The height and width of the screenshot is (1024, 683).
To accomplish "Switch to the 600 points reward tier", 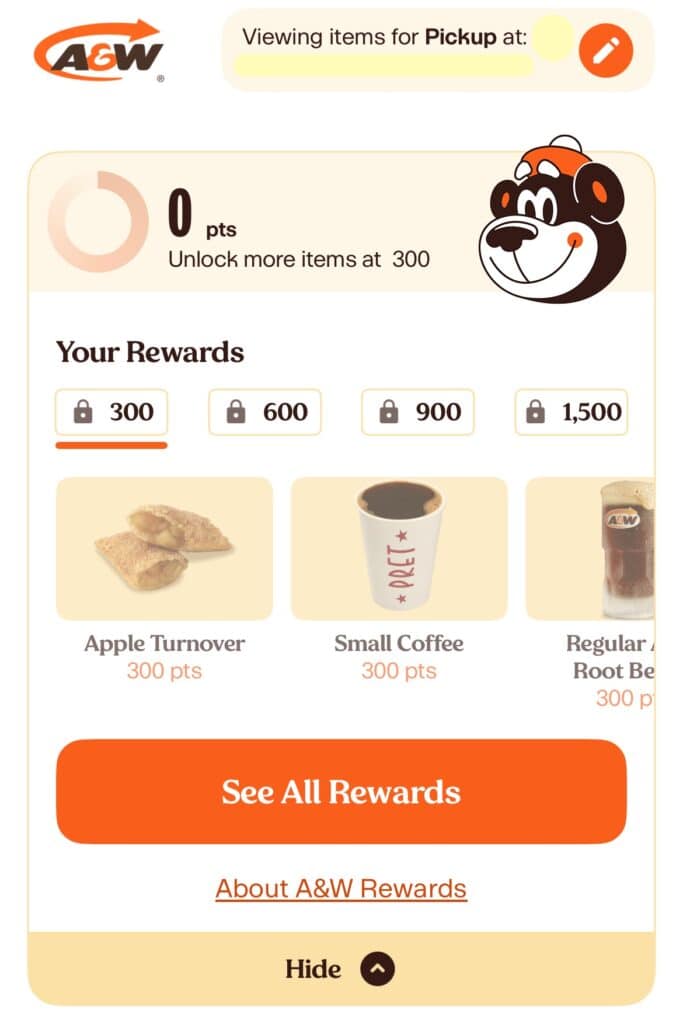I will (x=265, y=412).
